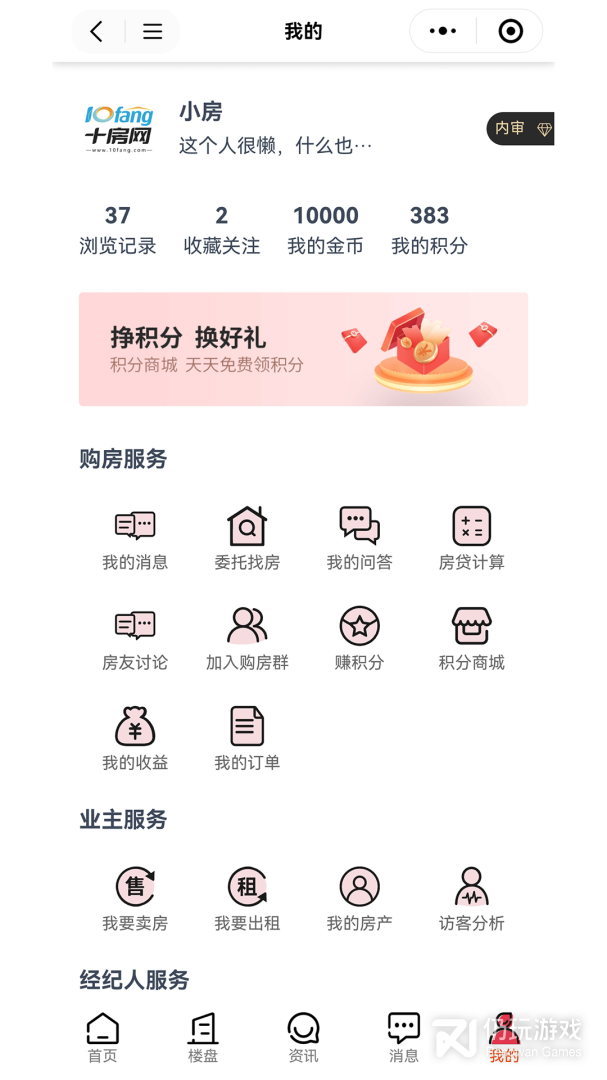Image resolution: width=607 pixels, height=1080 pixels.
Task: Open the mini program more options dots
Action: pyautogui.click(x=443, y=32)
